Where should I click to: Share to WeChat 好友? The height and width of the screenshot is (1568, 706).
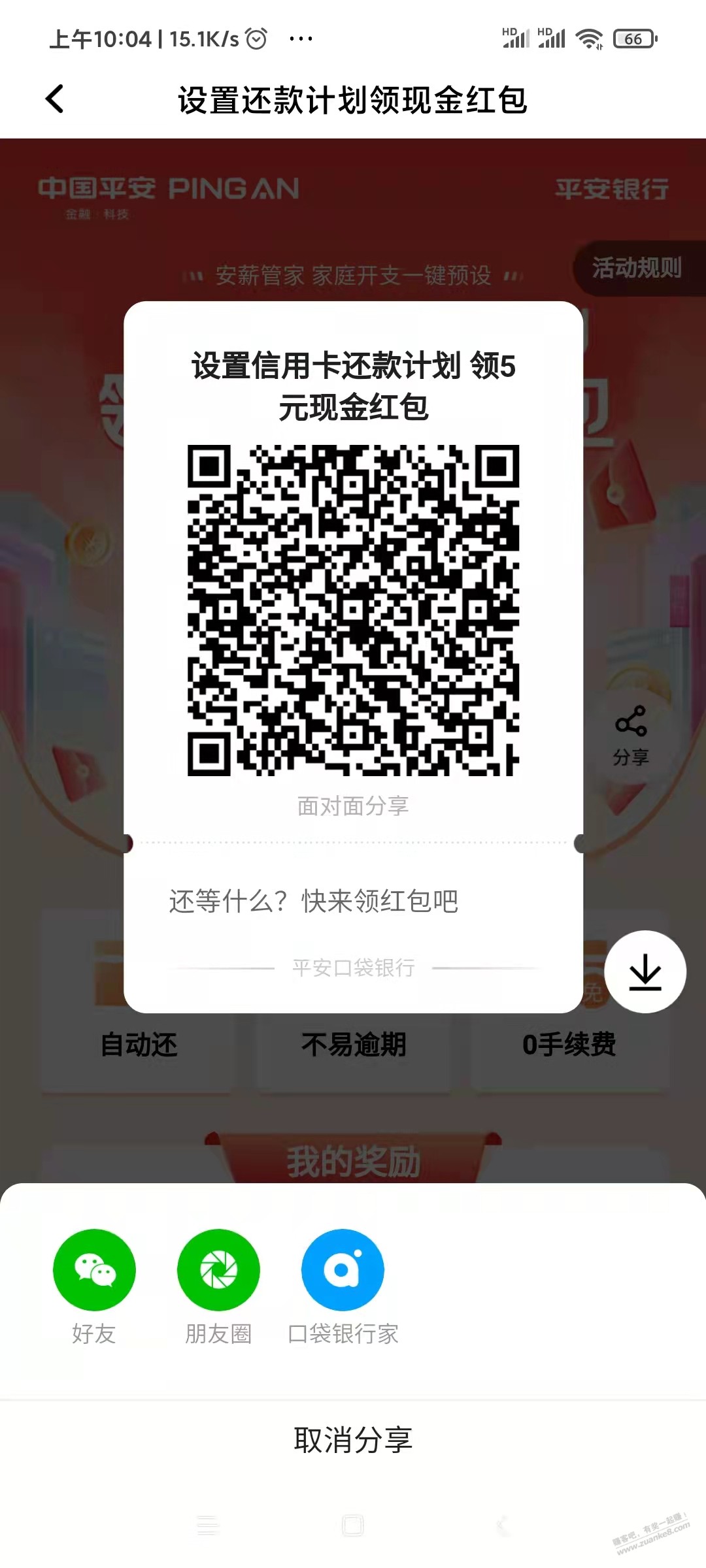(94, 1269)
